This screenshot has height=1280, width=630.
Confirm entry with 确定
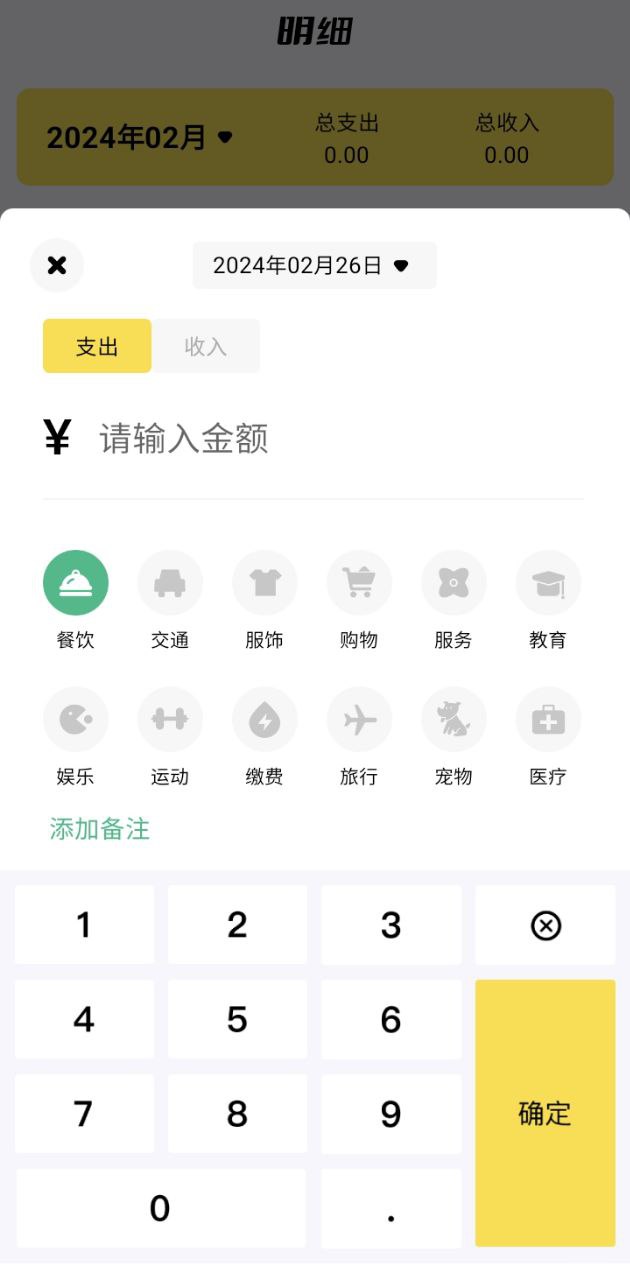click(545, 1113)
